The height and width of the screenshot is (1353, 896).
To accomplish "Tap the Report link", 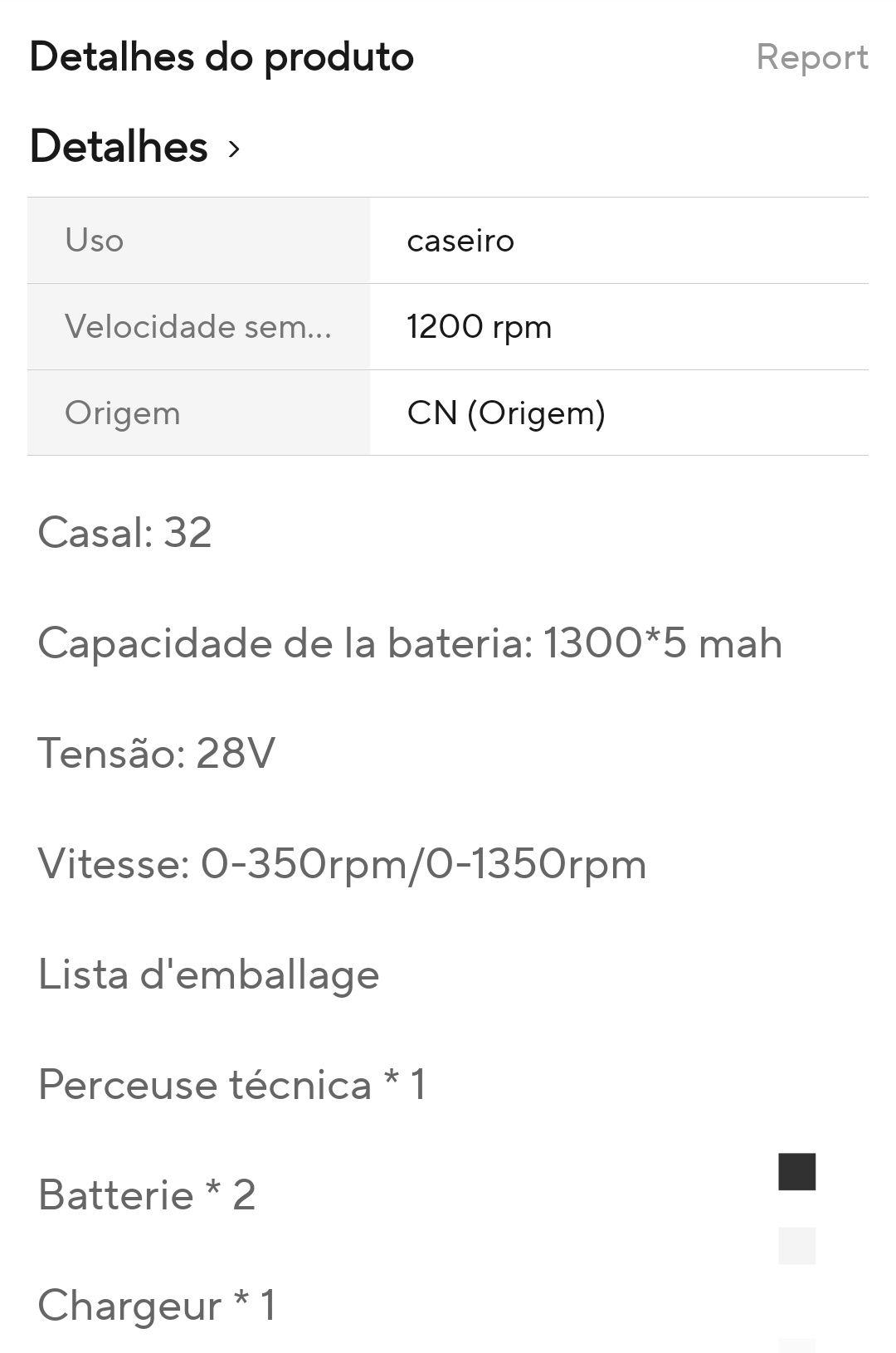I will tap(811, 57).
